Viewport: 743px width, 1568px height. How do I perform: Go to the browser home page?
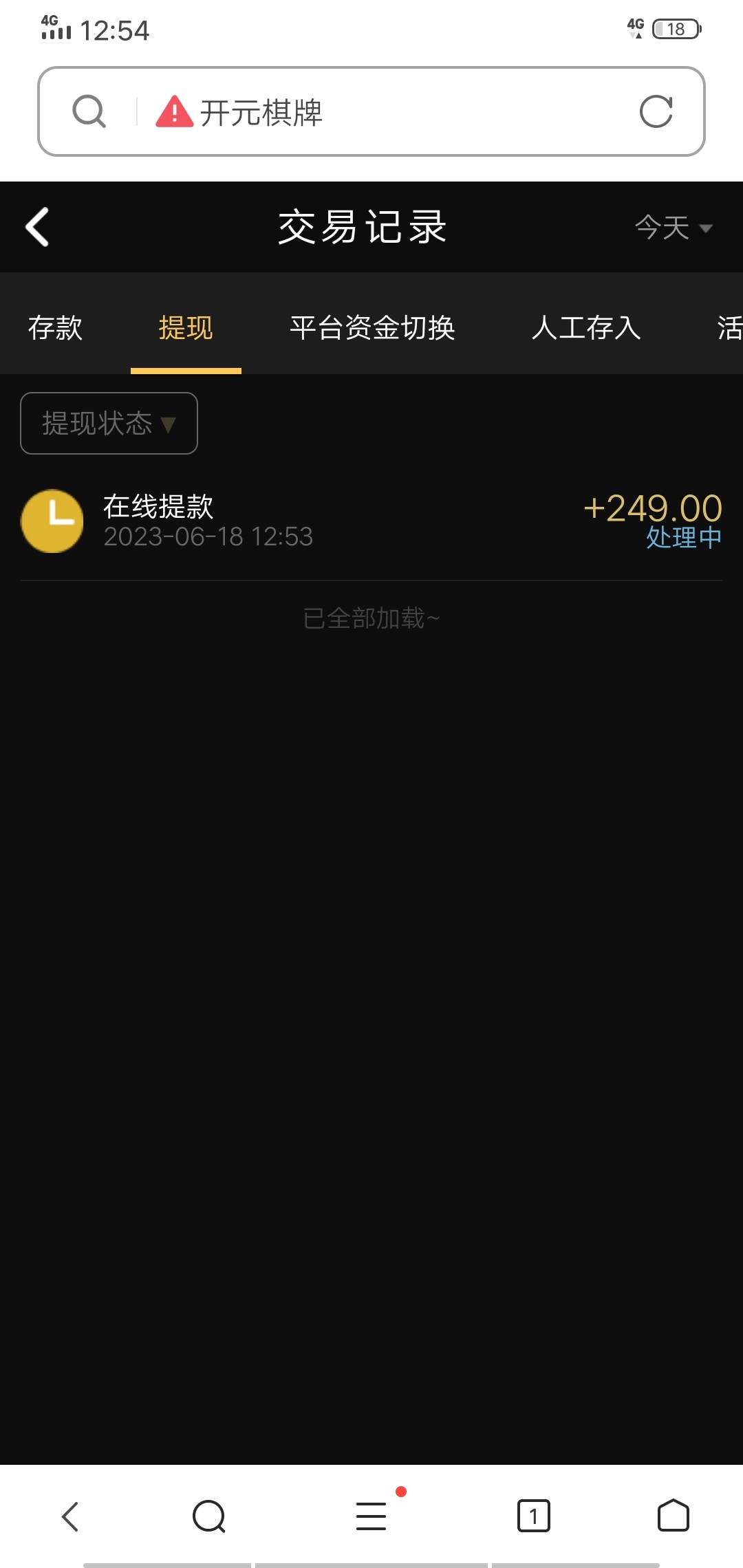click(673, 1516)
